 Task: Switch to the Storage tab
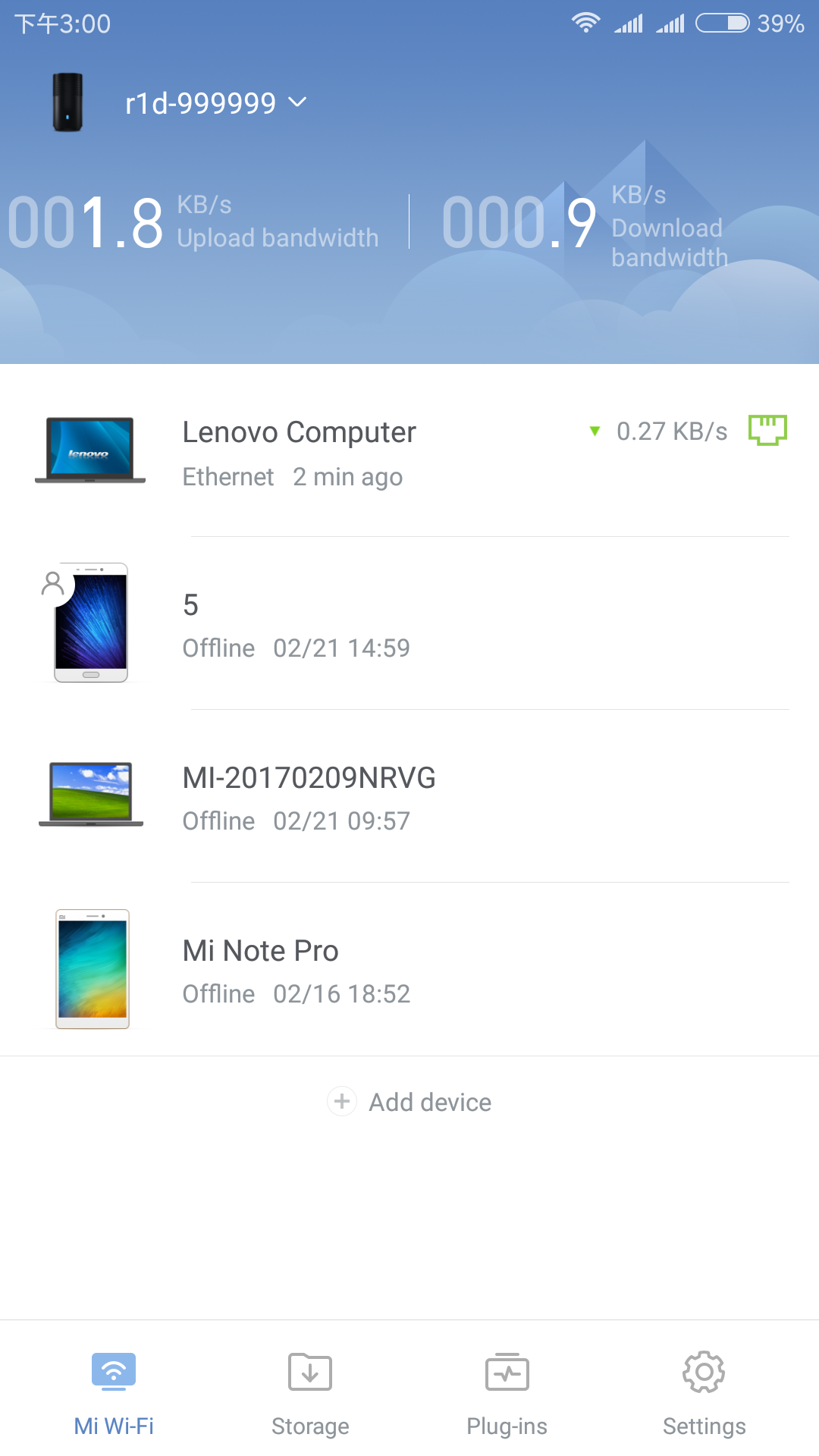310,1393
